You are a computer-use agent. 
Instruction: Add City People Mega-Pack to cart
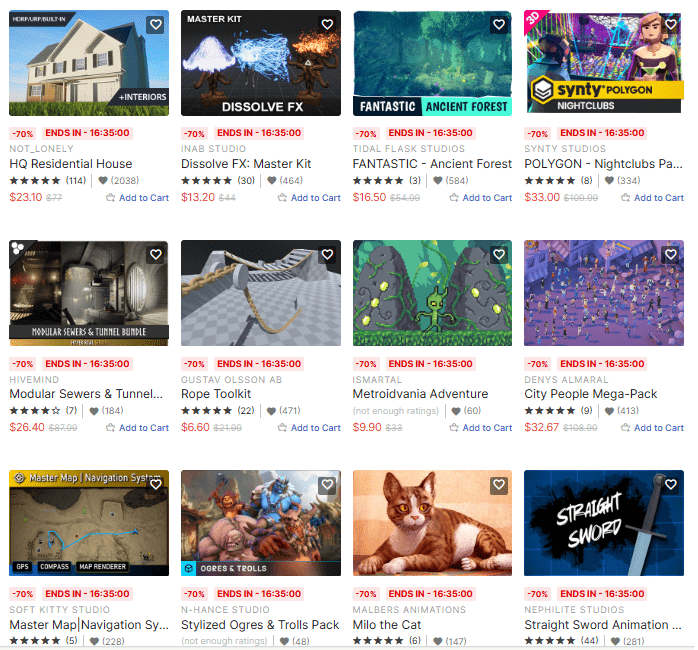pos(653,428)
